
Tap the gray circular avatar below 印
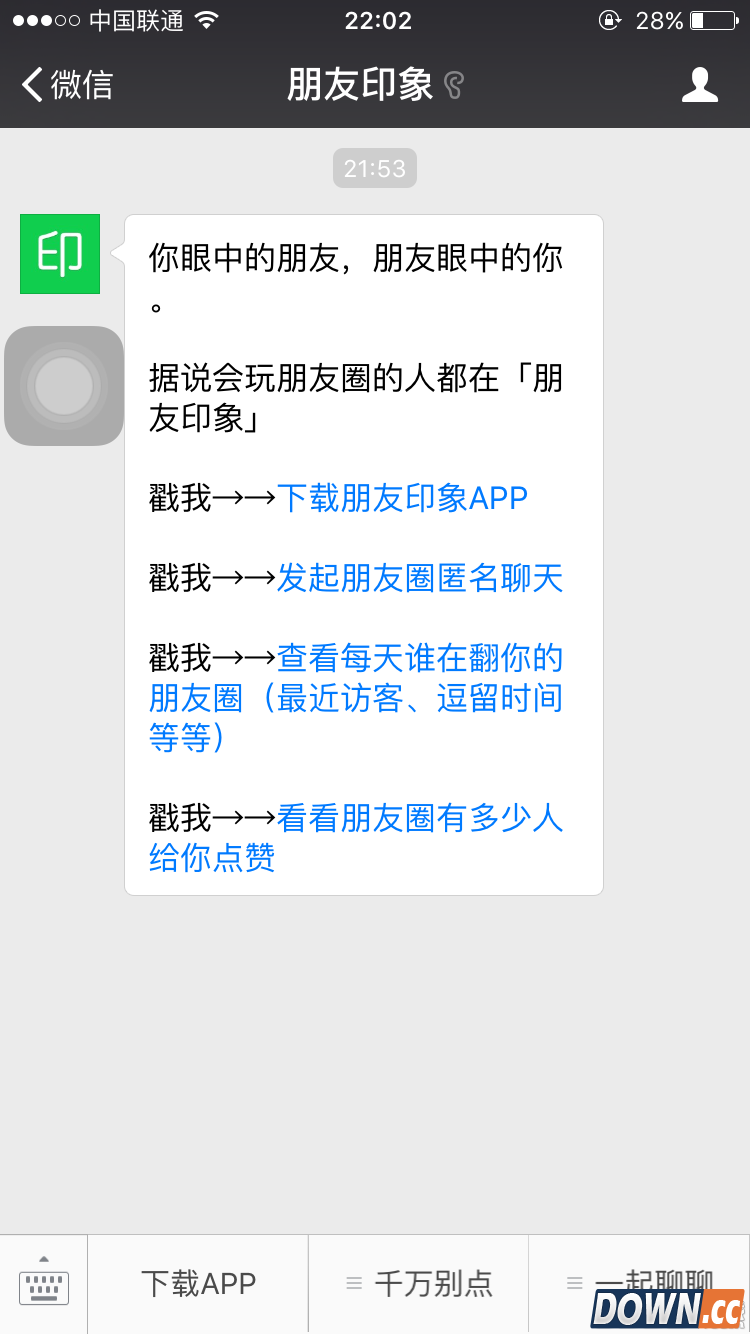pos(63,386)
